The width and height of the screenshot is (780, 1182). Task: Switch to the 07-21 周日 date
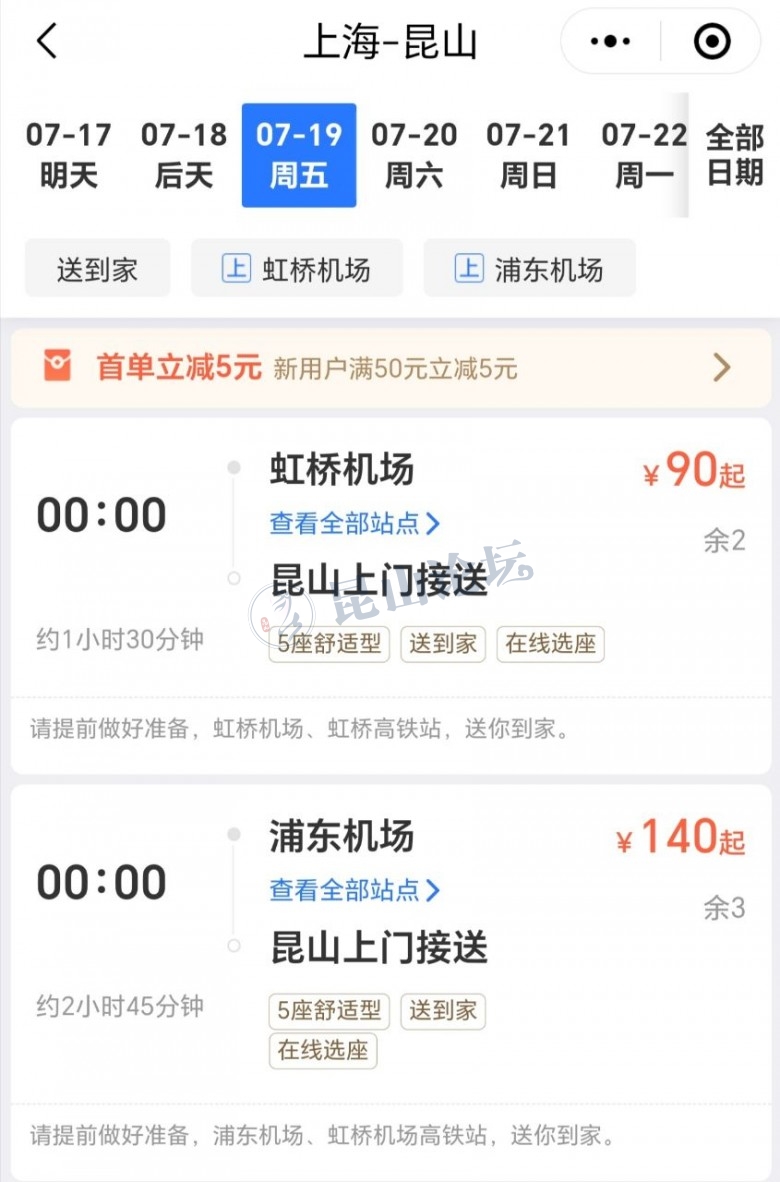[529, 155]
